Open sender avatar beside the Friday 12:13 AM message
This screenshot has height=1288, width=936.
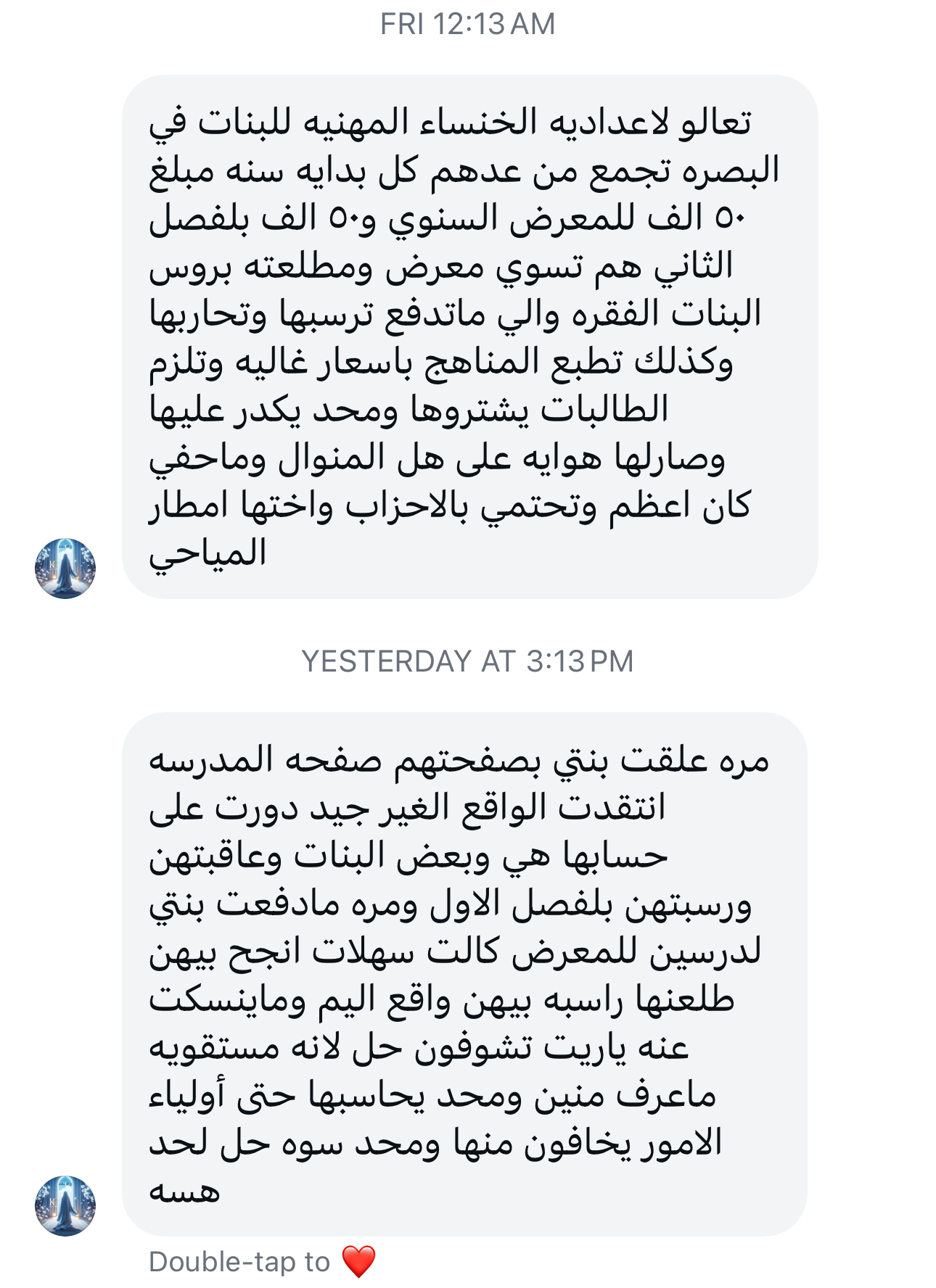[65, 569]
